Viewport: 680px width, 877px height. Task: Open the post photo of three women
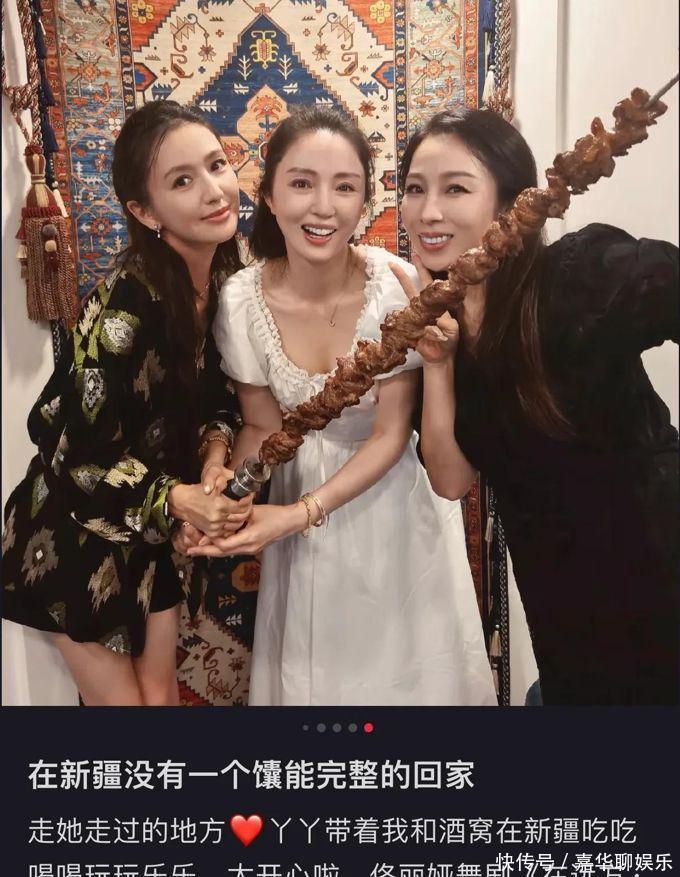340,352
